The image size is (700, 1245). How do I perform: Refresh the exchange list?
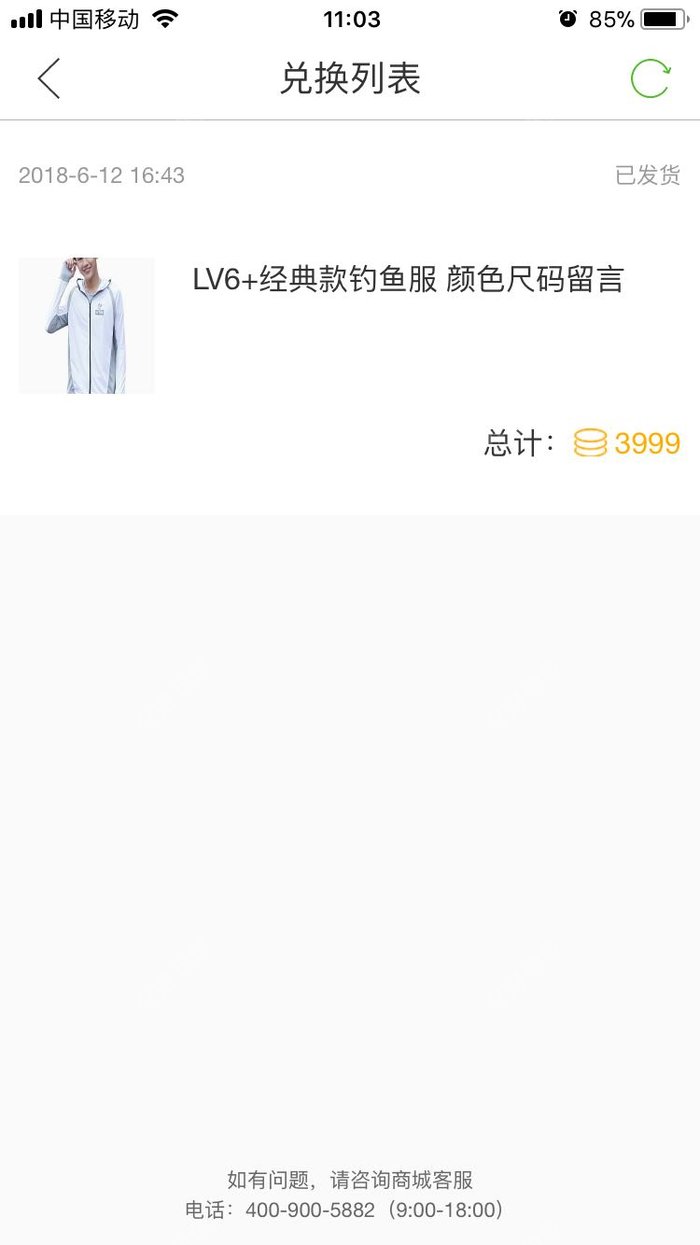point(650,79)
